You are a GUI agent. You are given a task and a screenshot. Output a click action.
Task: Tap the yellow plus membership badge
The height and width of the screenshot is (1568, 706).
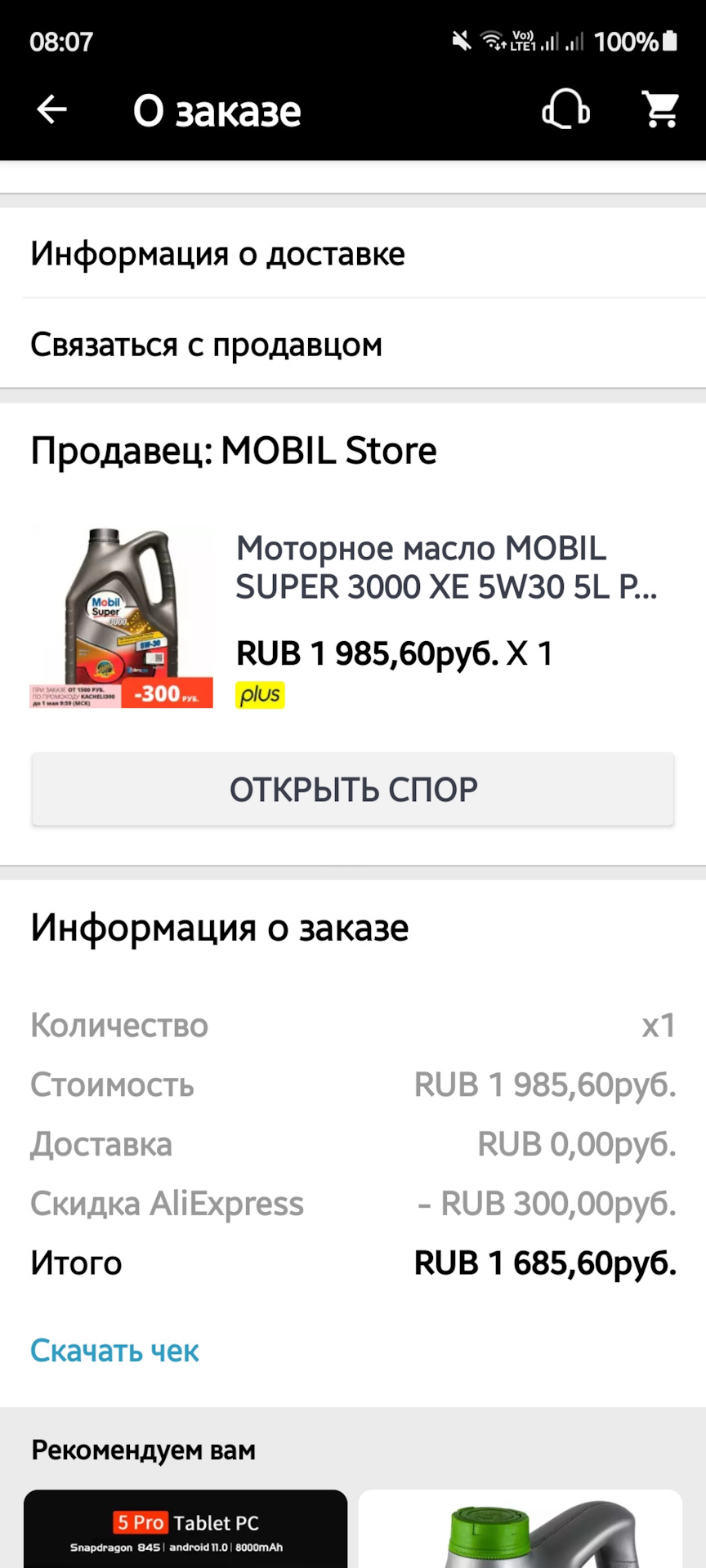260,695
